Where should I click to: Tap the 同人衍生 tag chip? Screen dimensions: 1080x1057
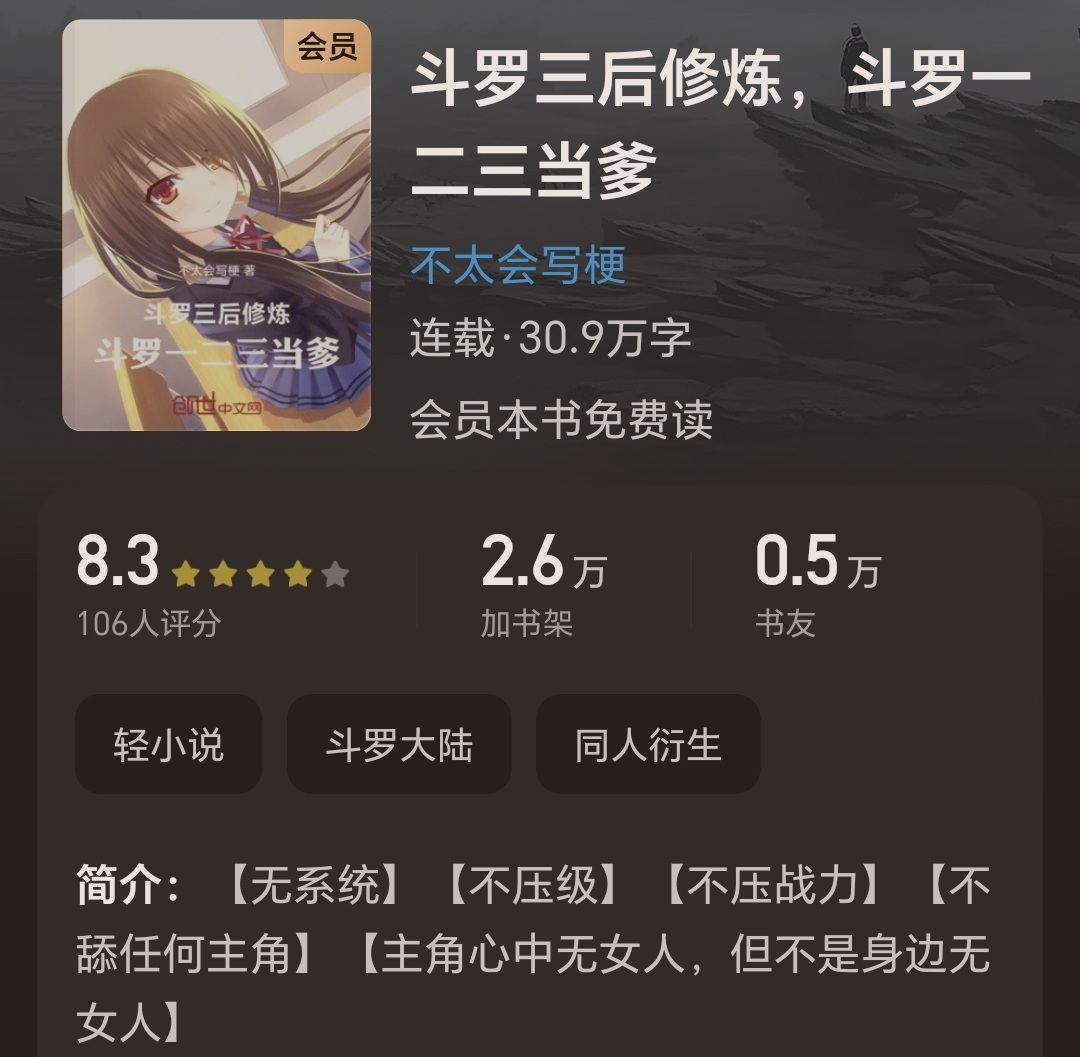pos(648,745)
